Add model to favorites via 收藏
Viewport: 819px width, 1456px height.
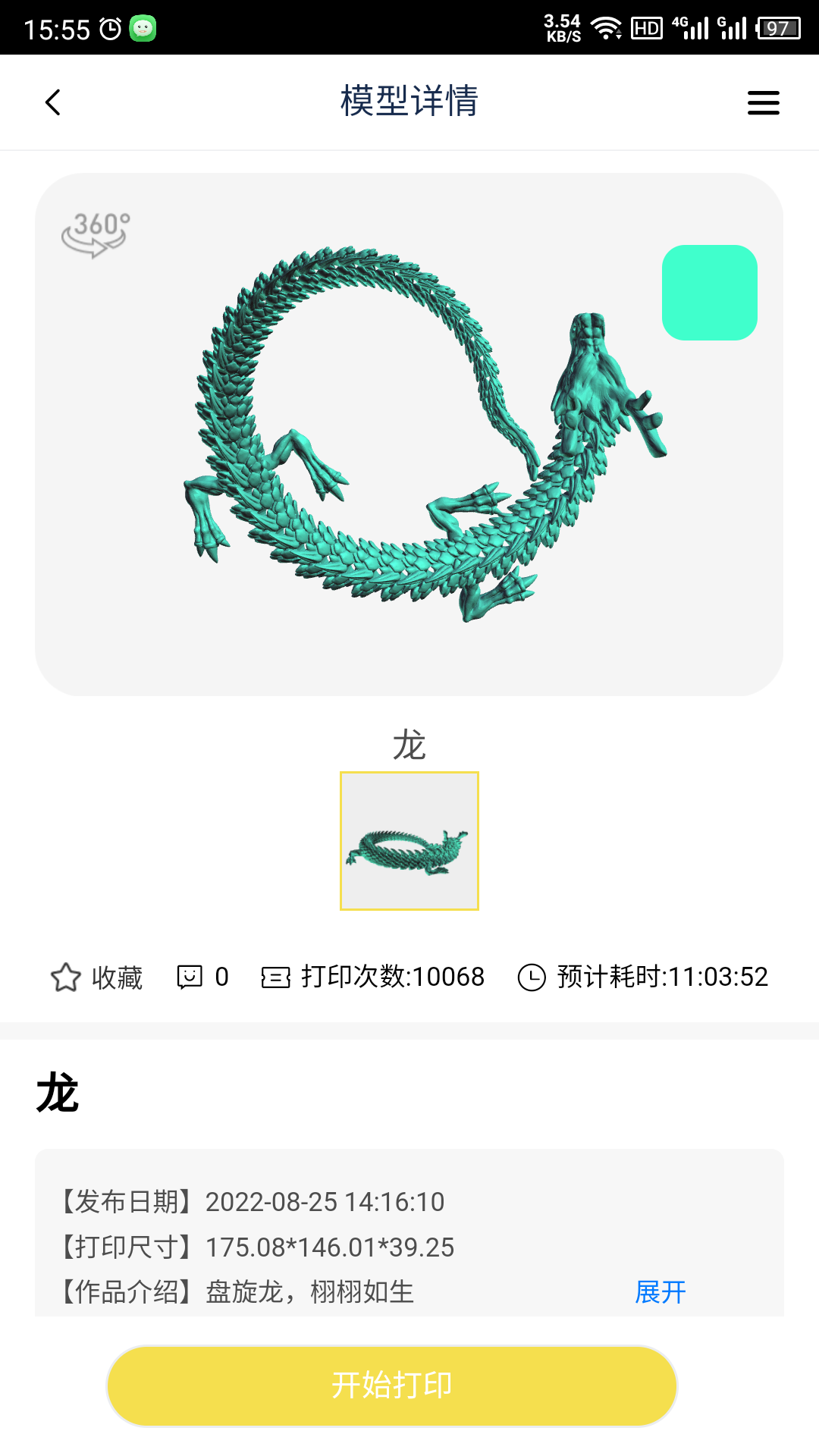[96, 977]
